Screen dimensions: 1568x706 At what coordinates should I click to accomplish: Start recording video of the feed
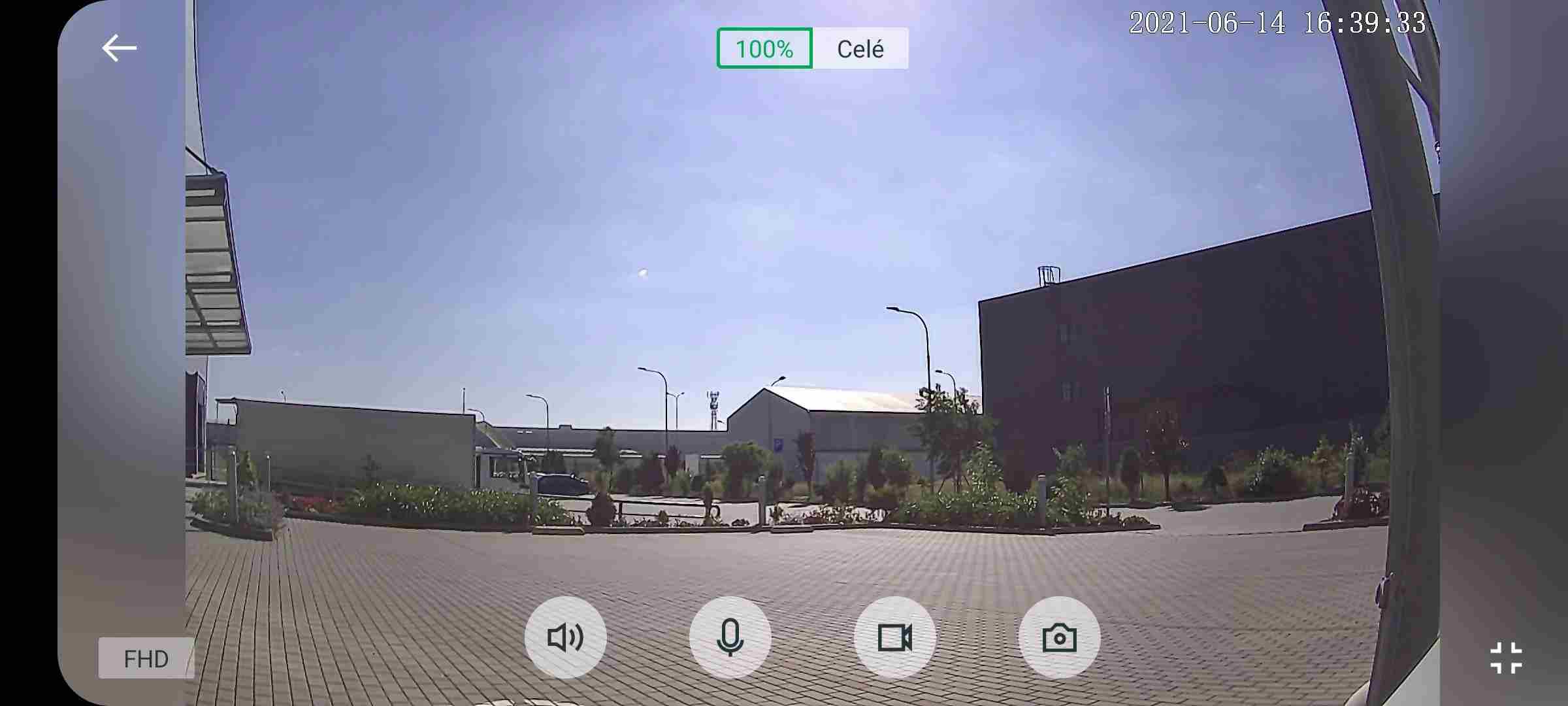click(x=894, y=637)
